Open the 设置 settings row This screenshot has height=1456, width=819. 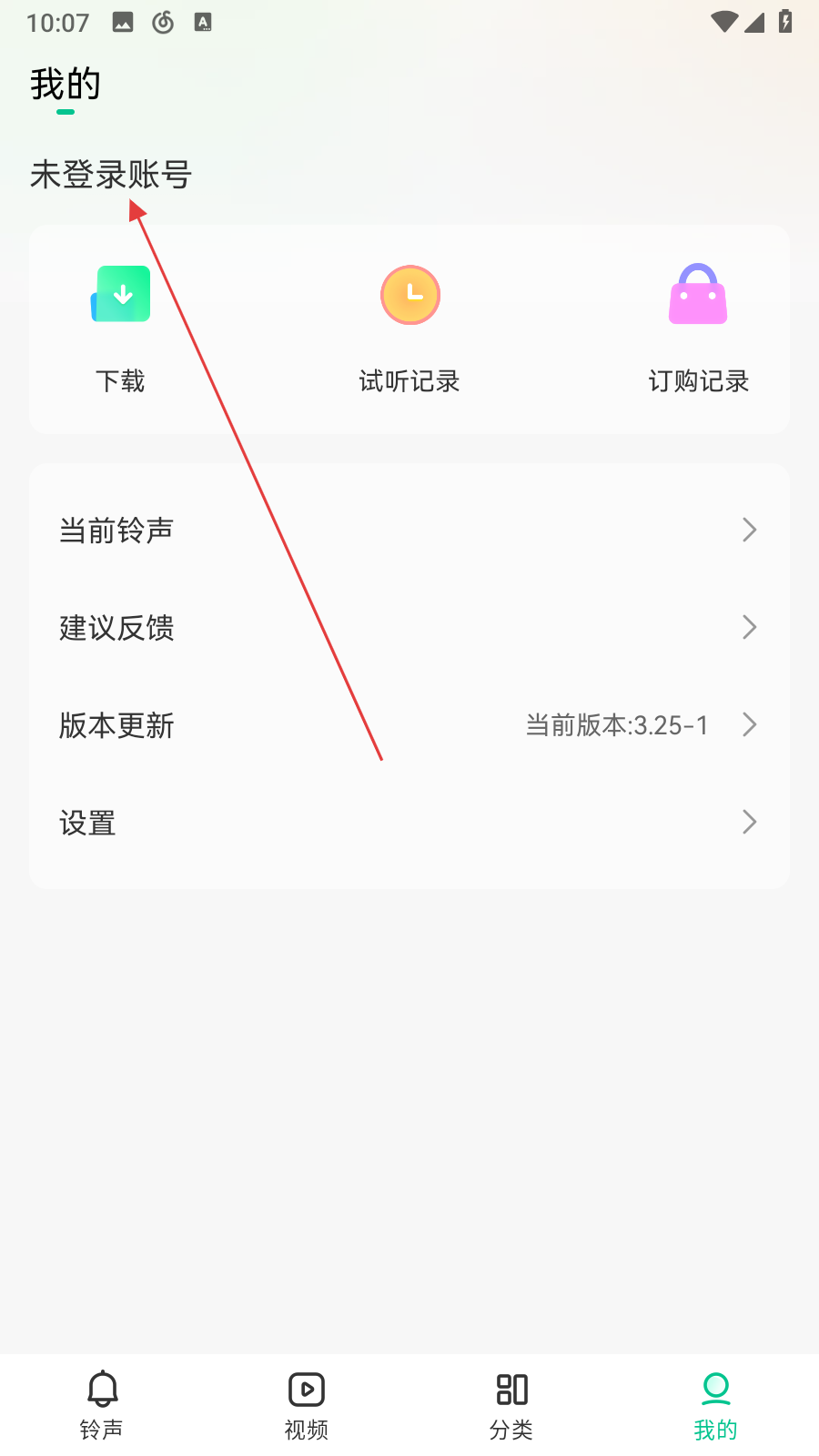[x=409, y=823]
